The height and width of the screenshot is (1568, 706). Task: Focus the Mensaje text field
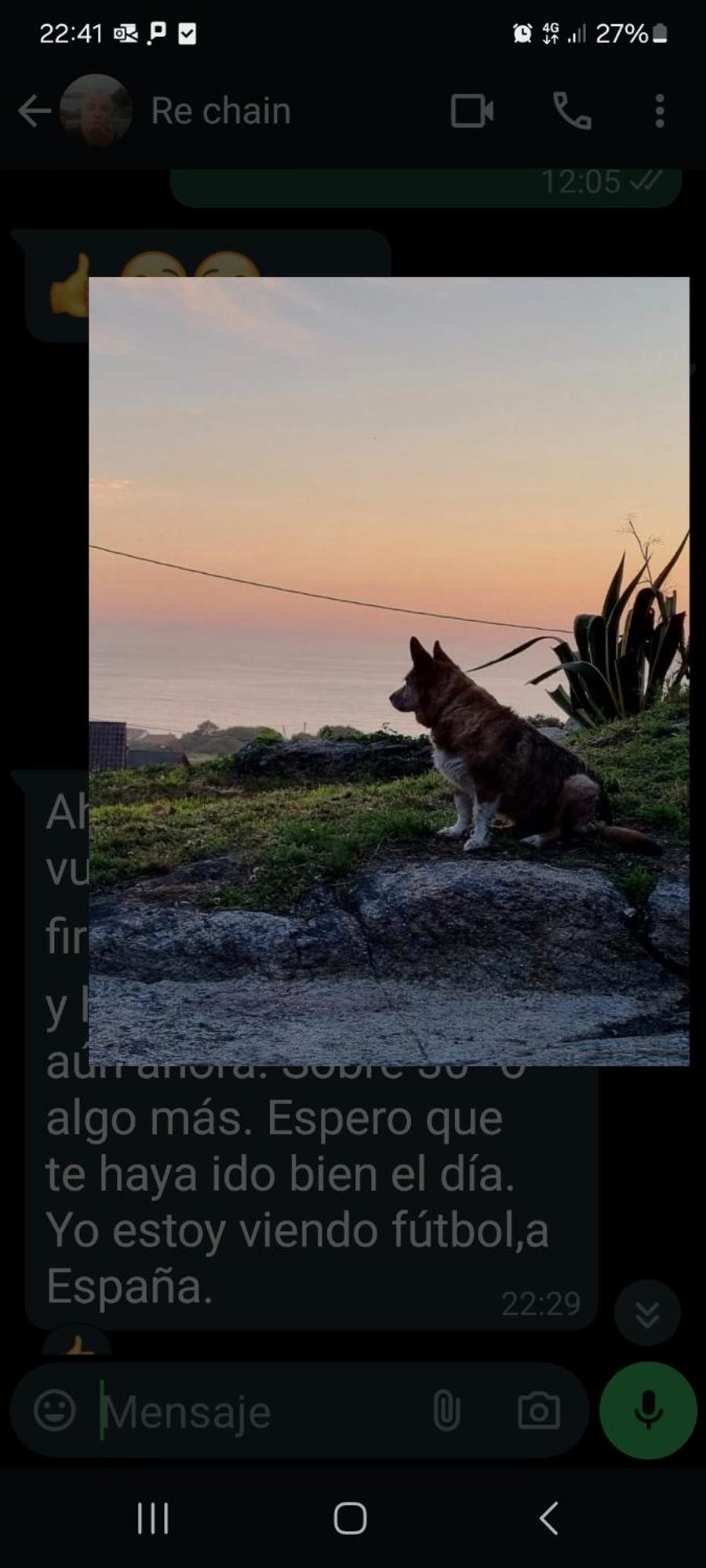tap(259, 1412)
